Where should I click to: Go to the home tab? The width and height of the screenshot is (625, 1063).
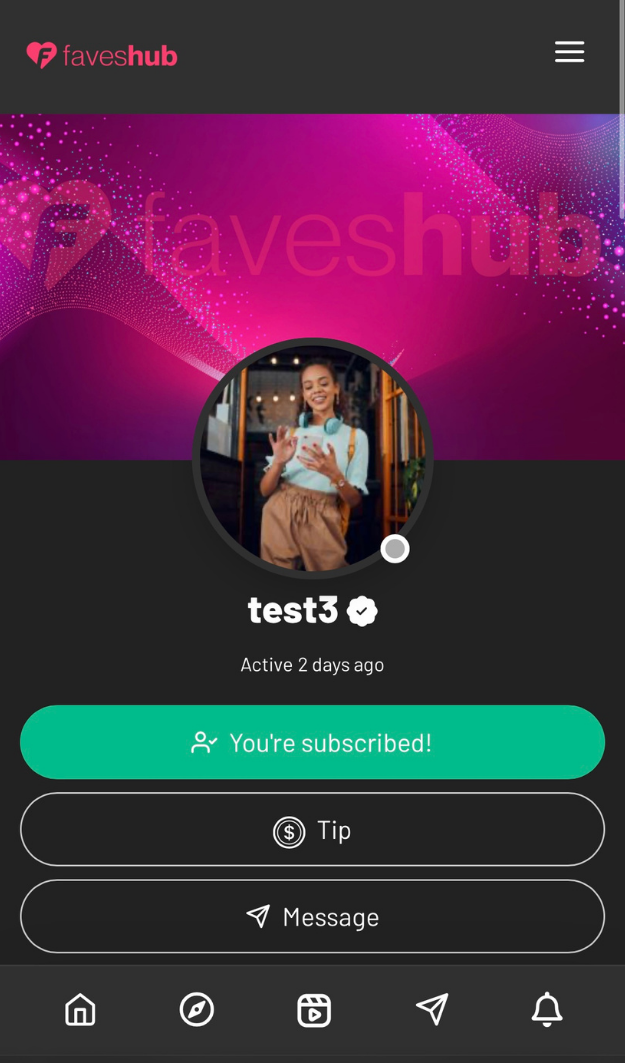tap(80, 1010)
